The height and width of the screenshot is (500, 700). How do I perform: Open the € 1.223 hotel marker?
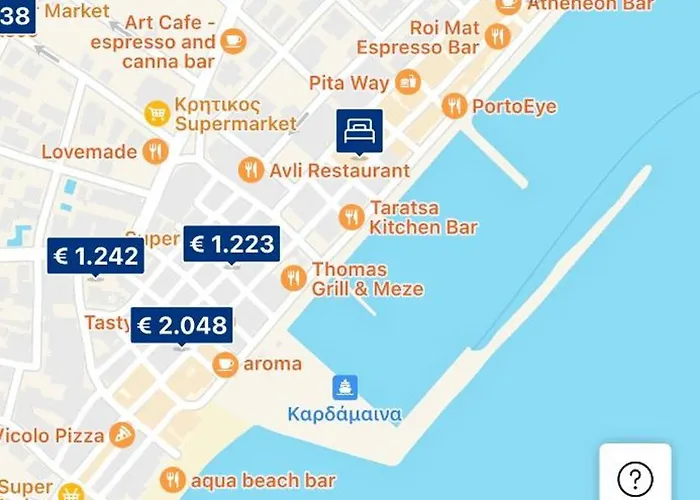(x=231, y=244)
